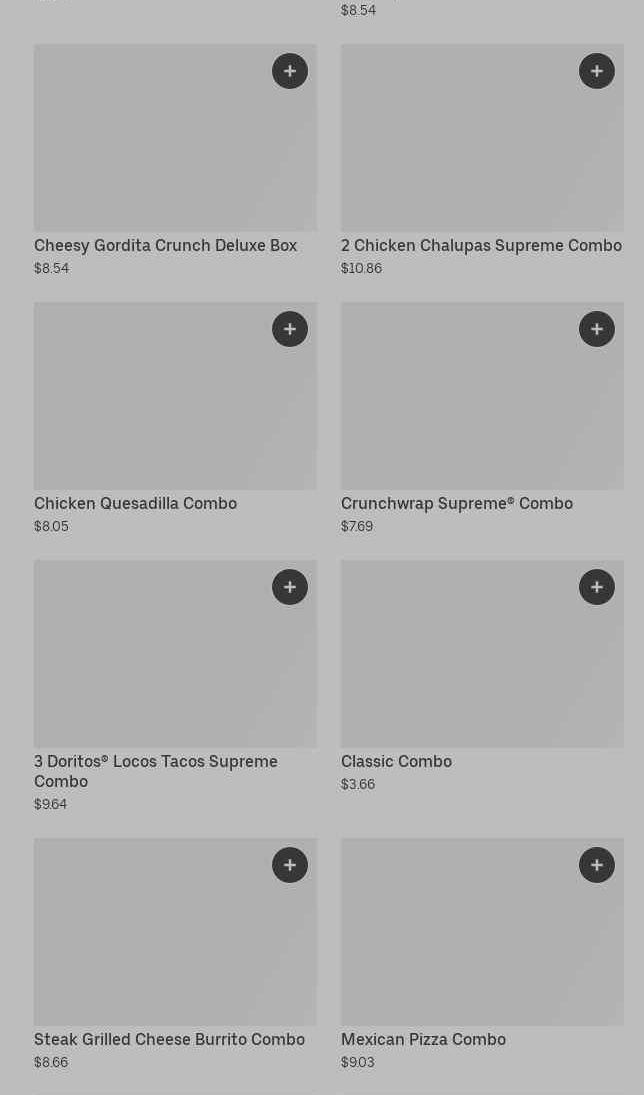View 2 Chicken Chalupas Supreme Combo details
Viewport: 644px width, 1095px height.
tap(481, 246)
